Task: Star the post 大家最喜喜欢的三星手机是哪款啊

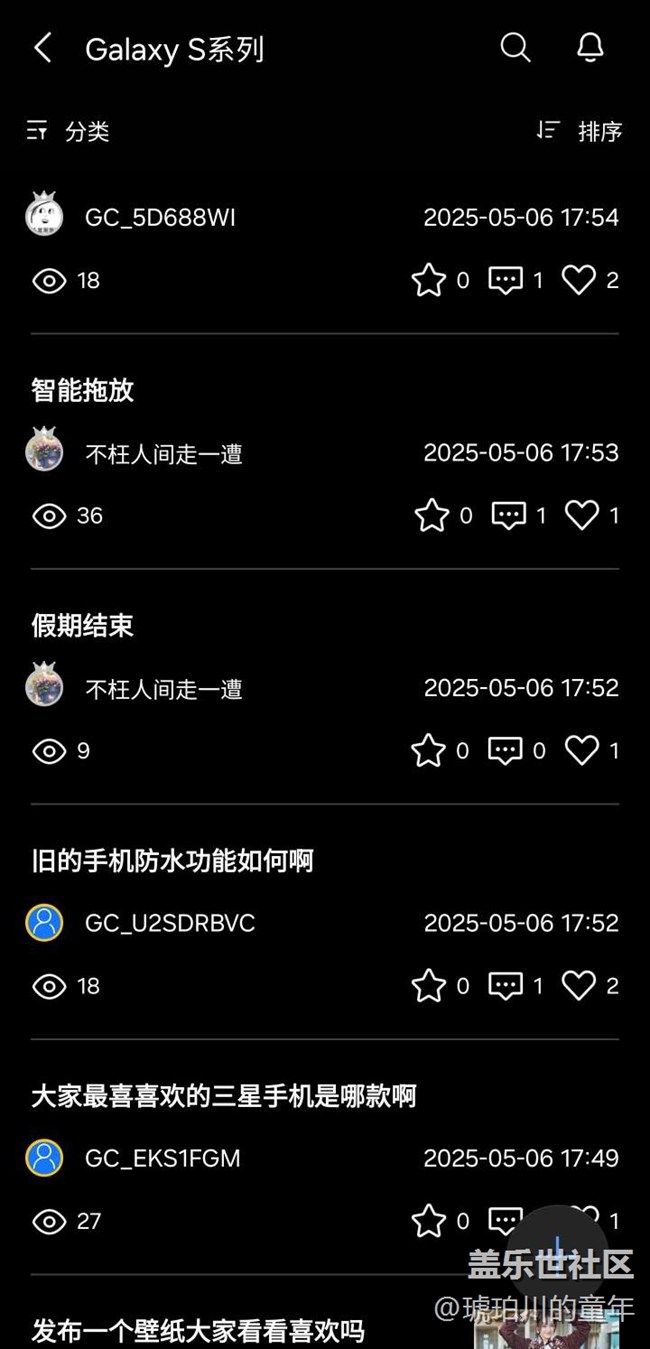Action: (429, 1221)
